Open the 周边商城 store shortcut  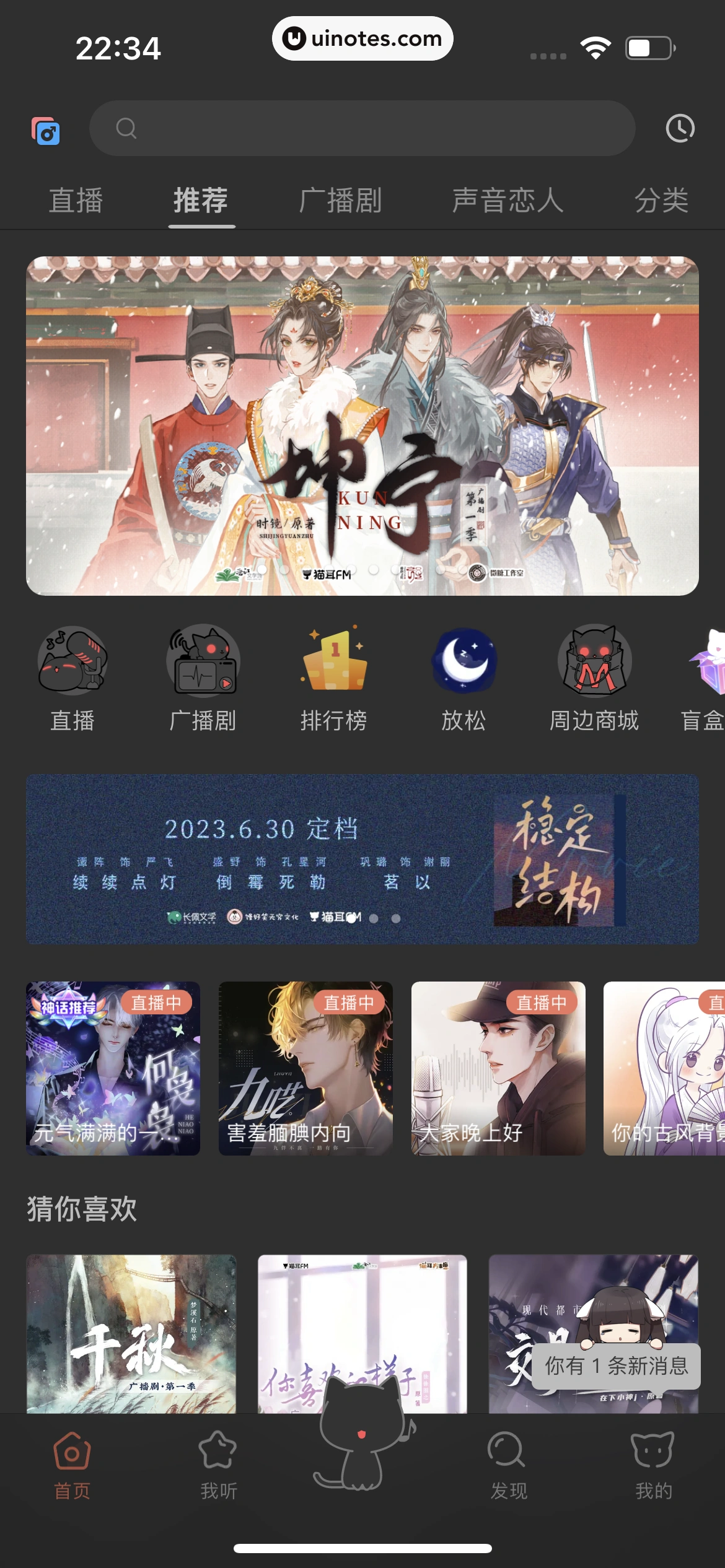[594, 679]
